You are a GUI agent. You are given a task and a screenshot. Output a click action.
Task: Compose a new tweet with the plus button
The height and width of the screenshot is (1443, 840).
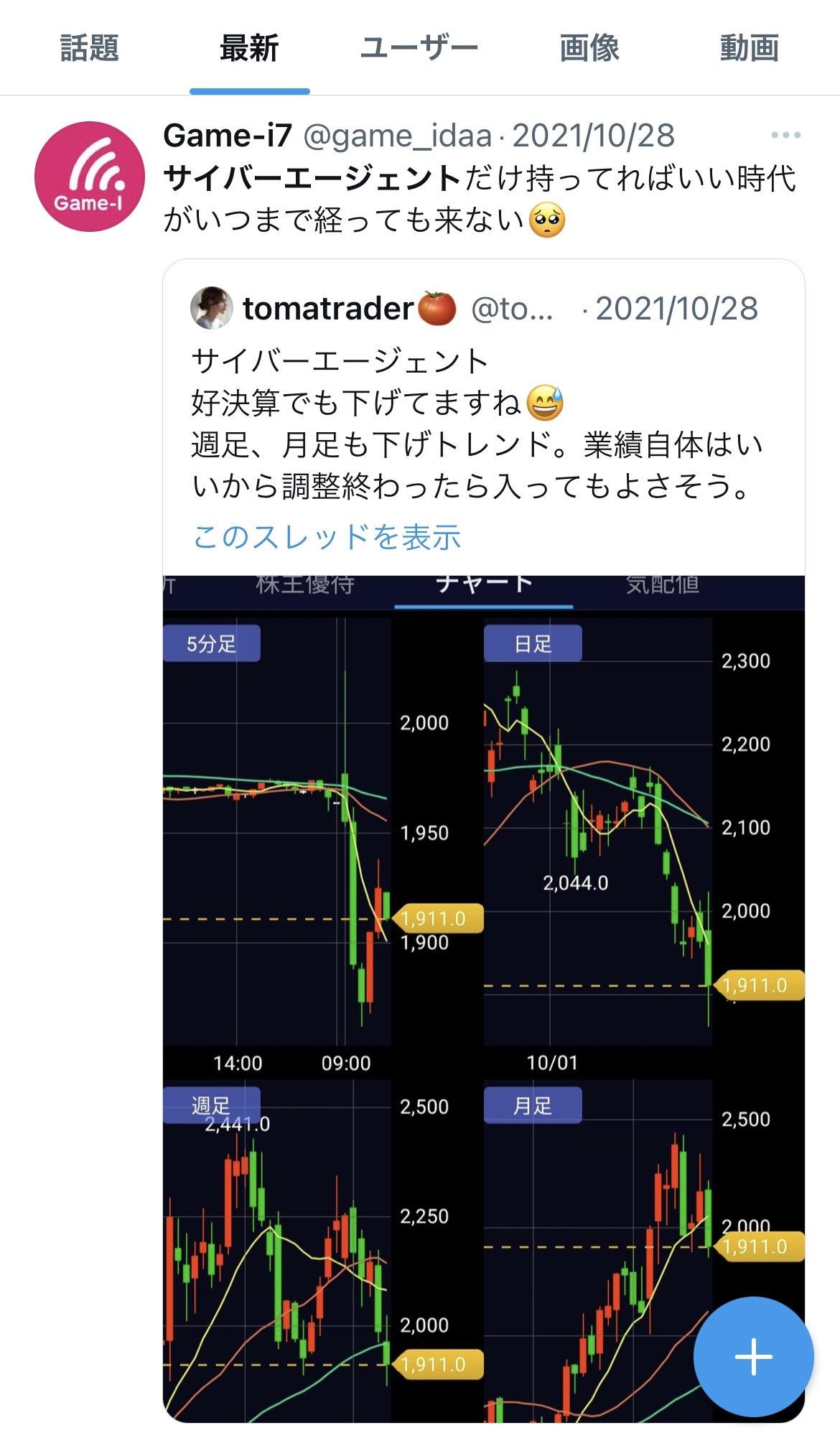753,1357
